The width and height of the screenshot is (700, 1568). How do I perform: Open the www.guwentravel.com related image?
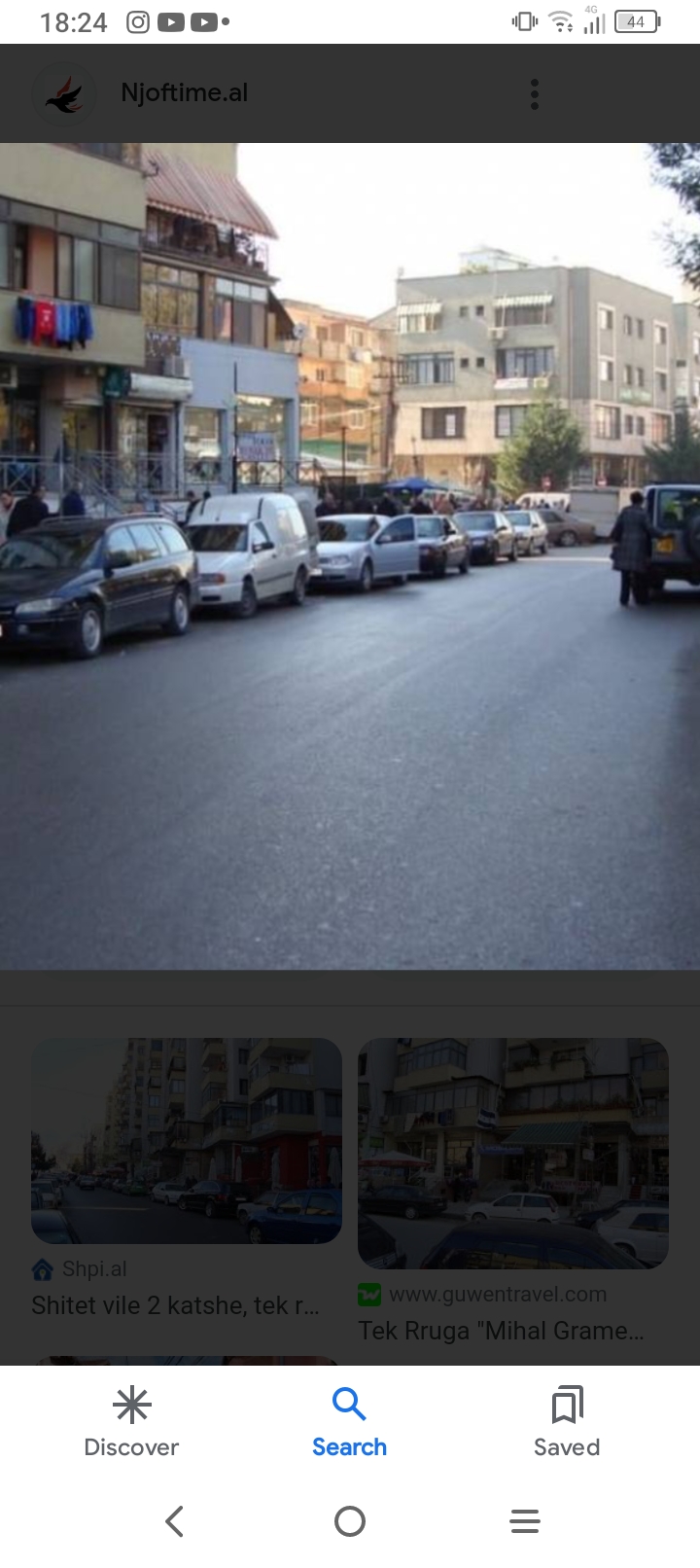point(513,1153)
